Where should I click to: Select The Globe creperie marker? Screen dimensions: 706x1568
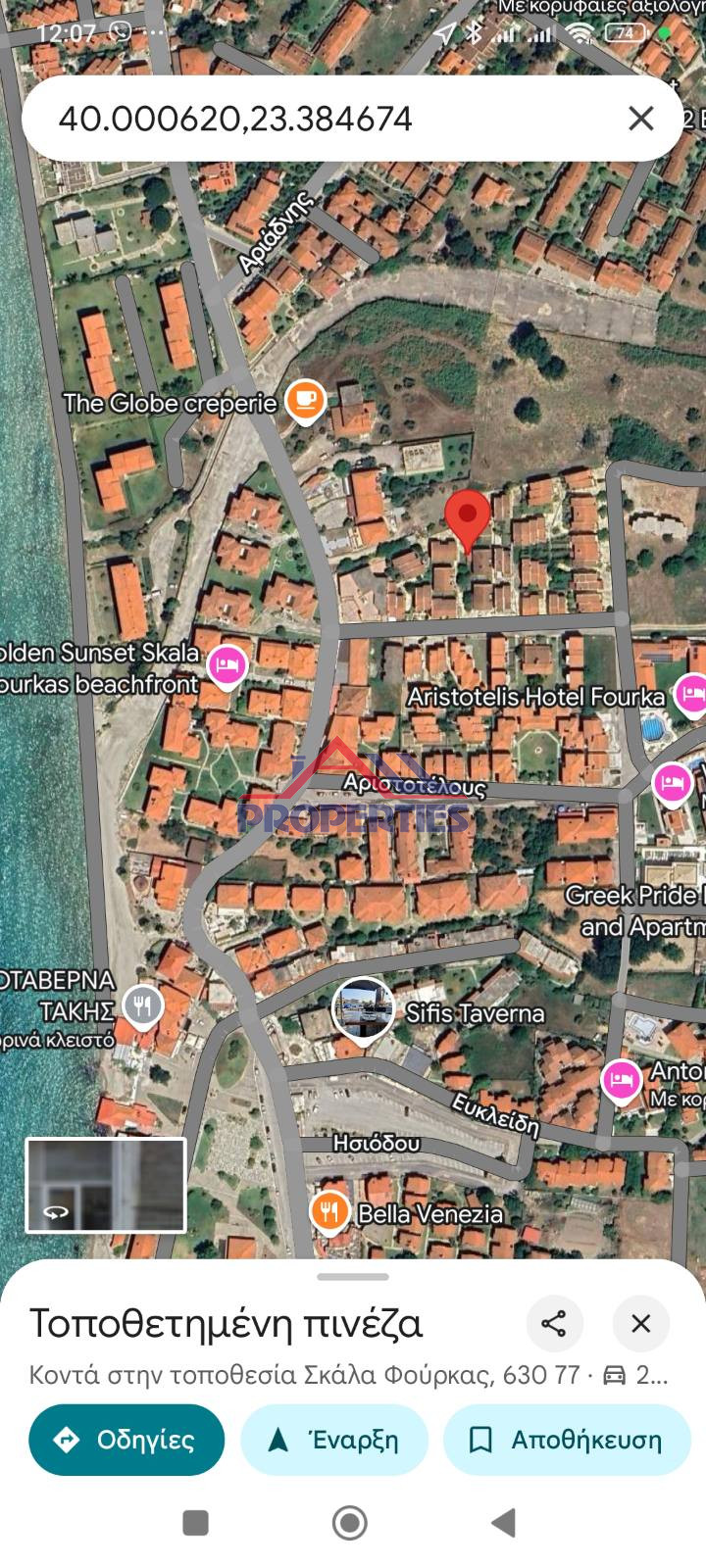tap(305, 401)
